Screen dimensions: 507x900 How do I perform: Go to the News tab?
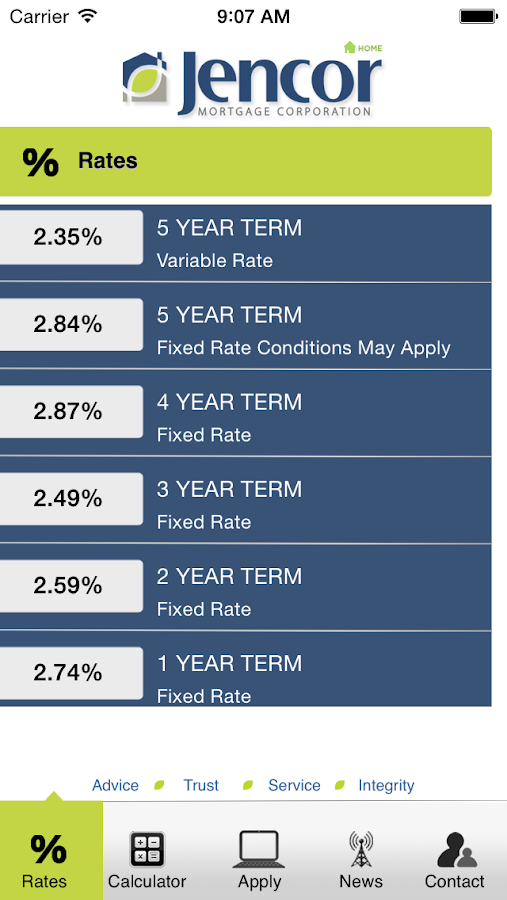point(361,851)
